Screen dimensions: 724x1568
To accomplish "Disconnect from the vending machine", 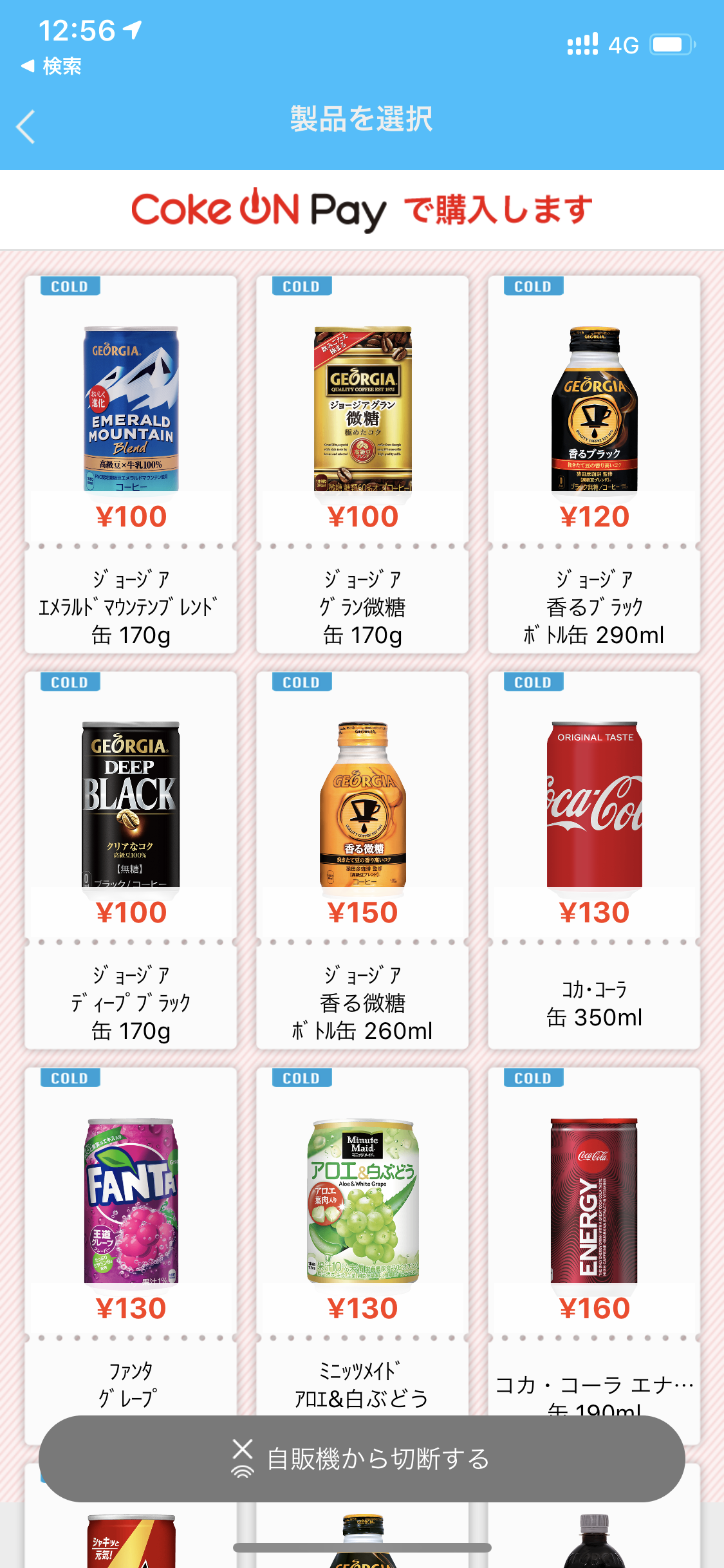I will [362, 1459].
